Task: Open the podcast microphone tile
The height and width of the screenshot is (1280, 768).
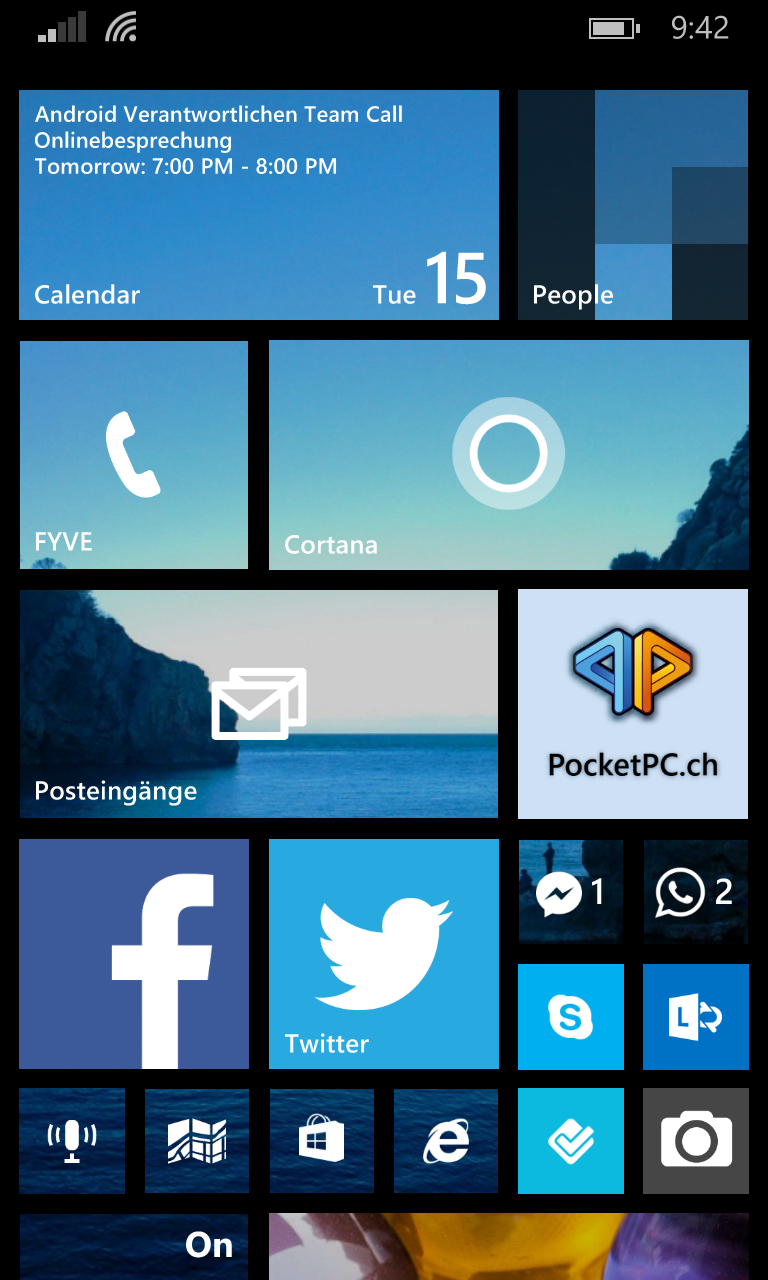Action: click(72, 1141)
